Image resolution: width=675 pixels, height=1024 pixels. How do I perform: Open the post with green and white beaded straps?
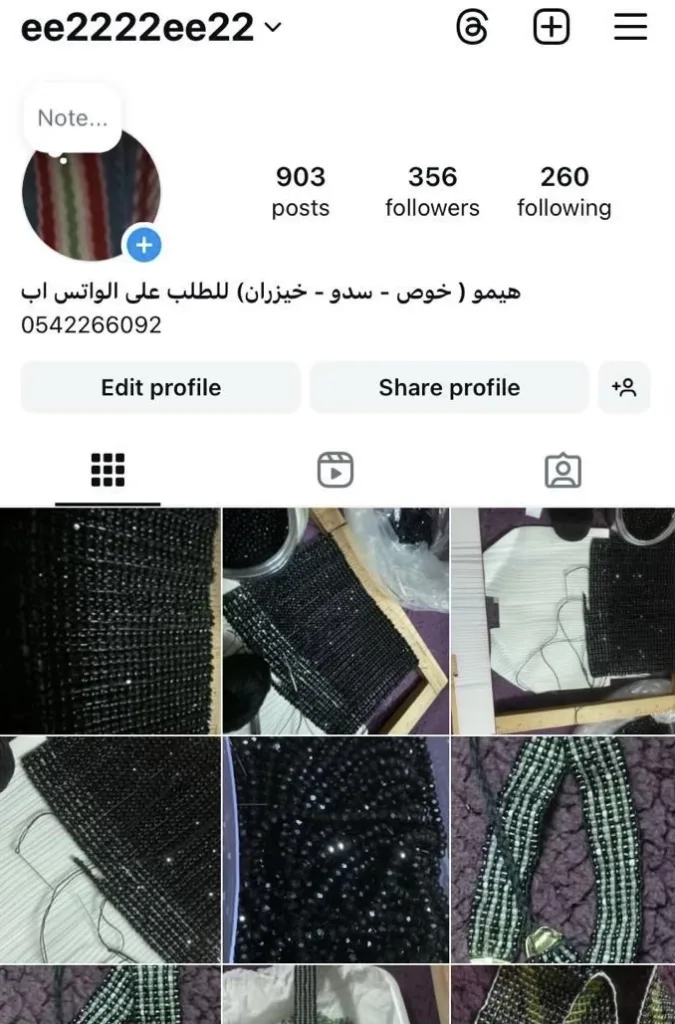pyautogui.click(x=563, y=850)
